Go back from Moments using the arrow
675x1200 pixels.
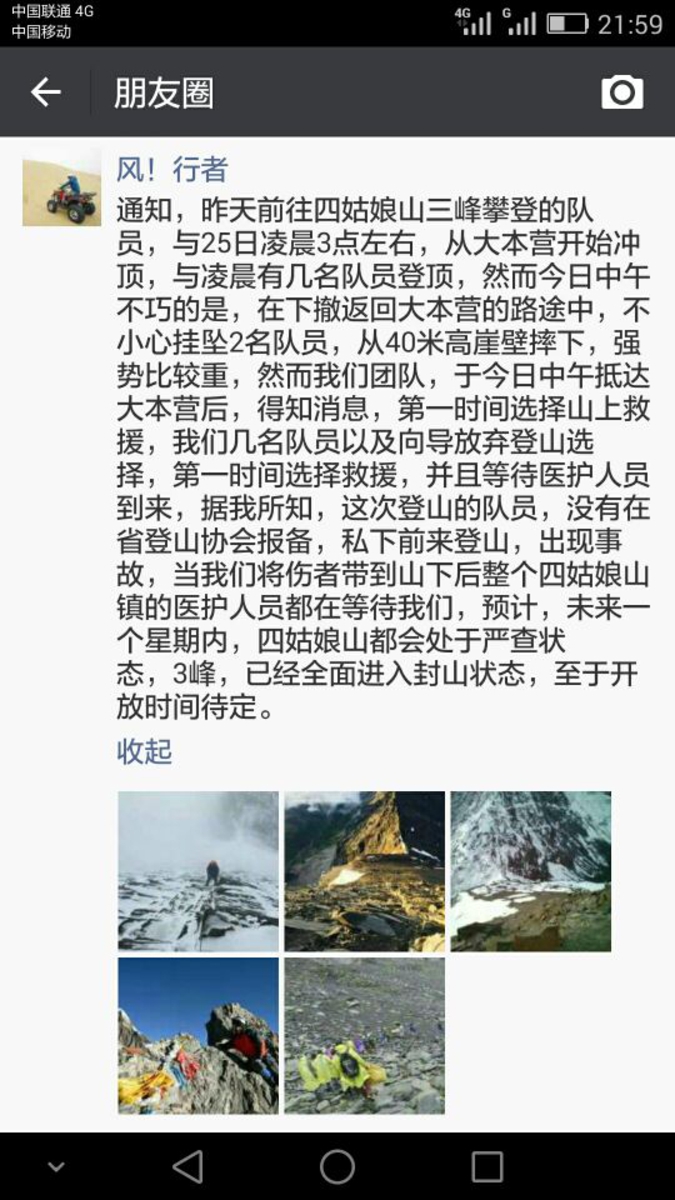point(45,93)
